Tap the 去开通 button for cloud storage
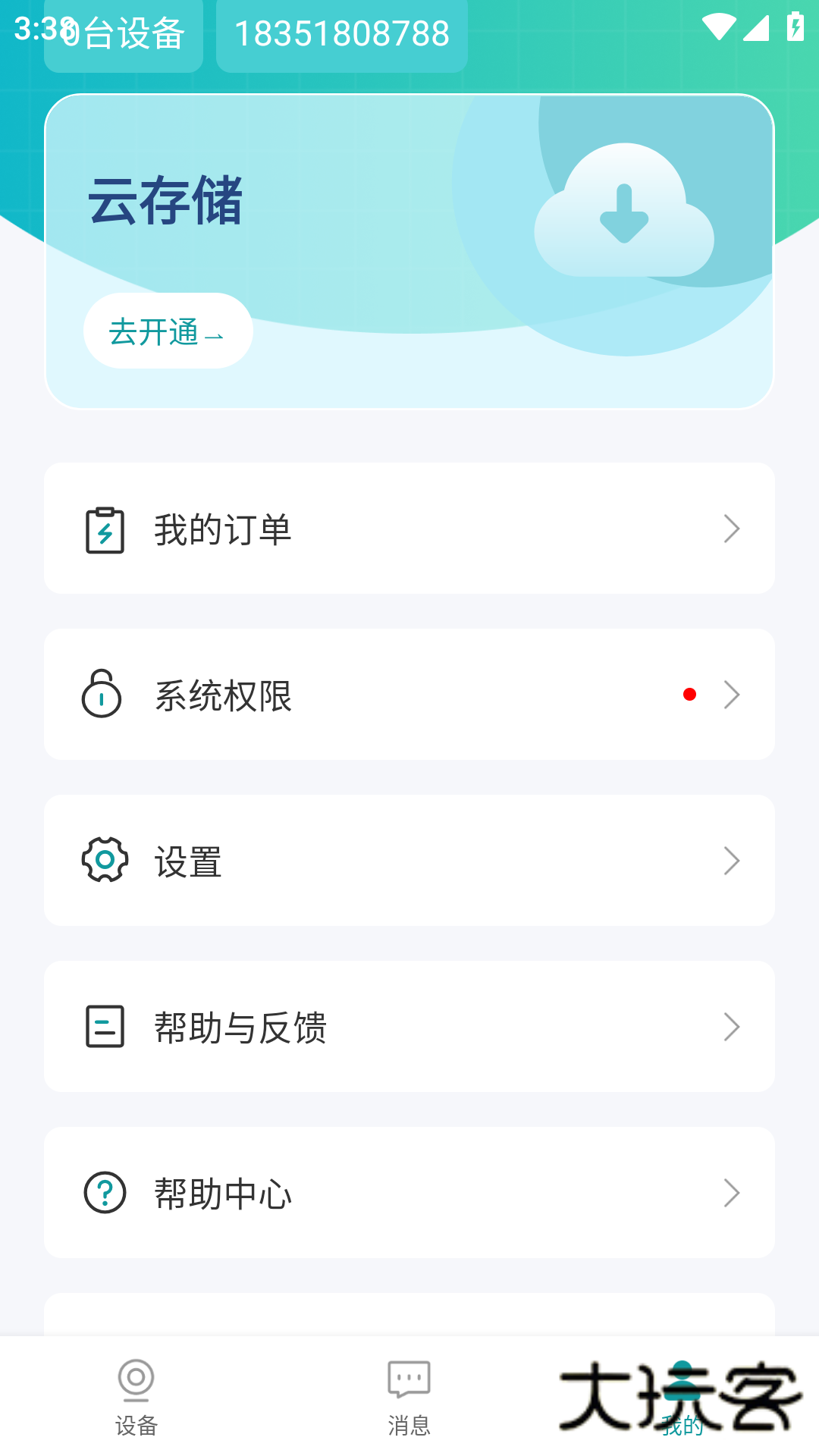 pos(167,330)
